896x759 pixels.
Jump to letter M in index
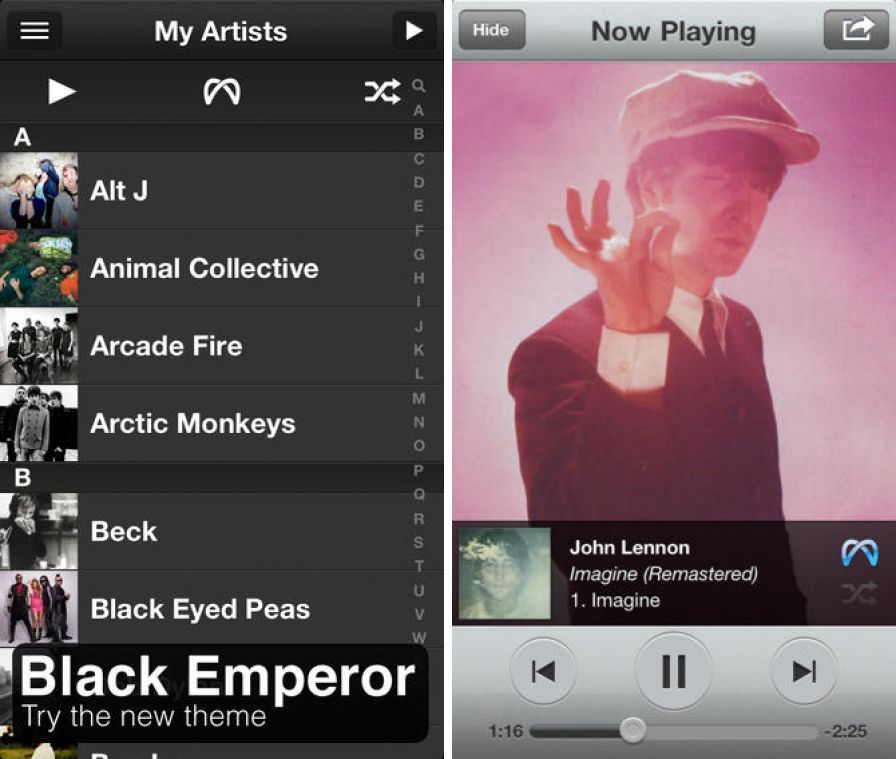419,398
